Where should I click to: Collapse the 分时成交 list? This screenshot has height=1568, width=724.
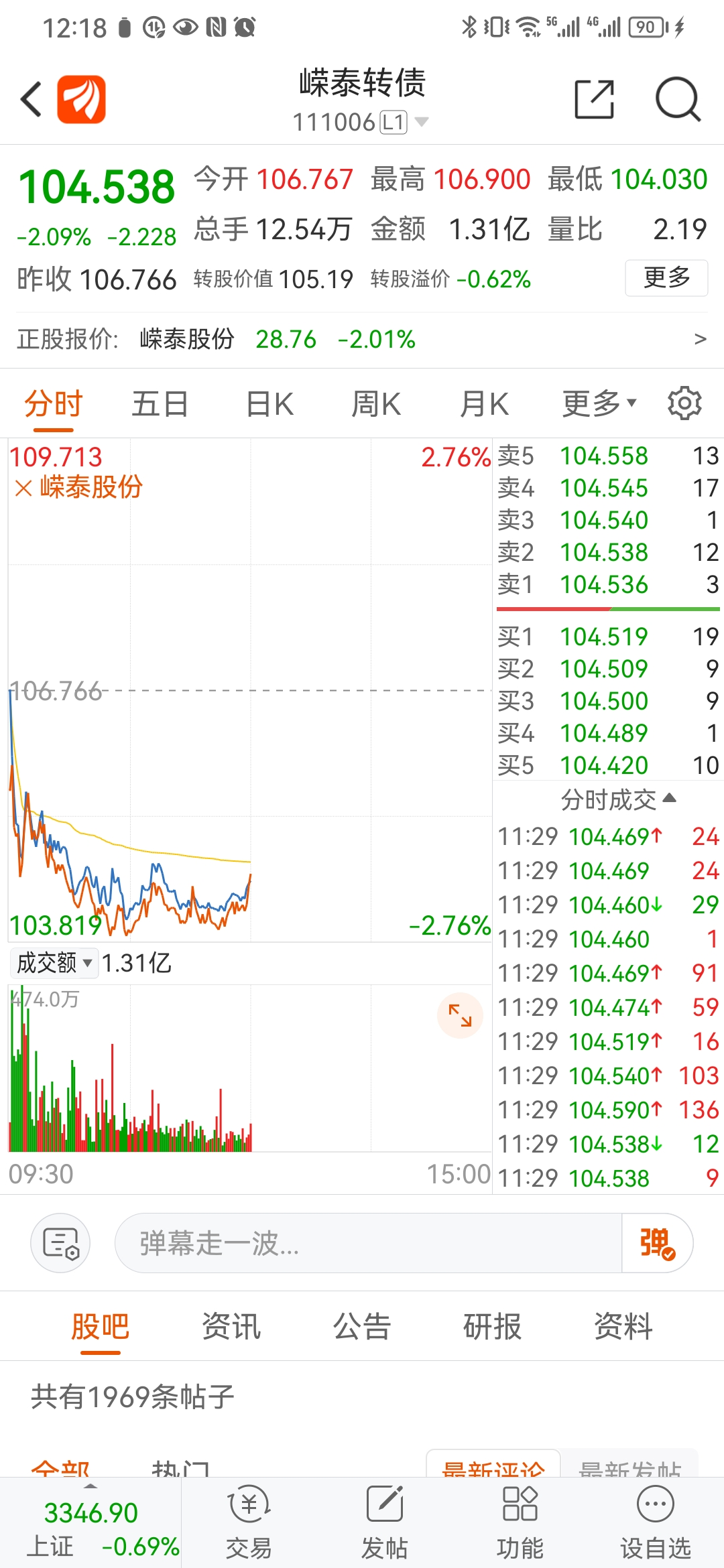(x=618, y=799)
